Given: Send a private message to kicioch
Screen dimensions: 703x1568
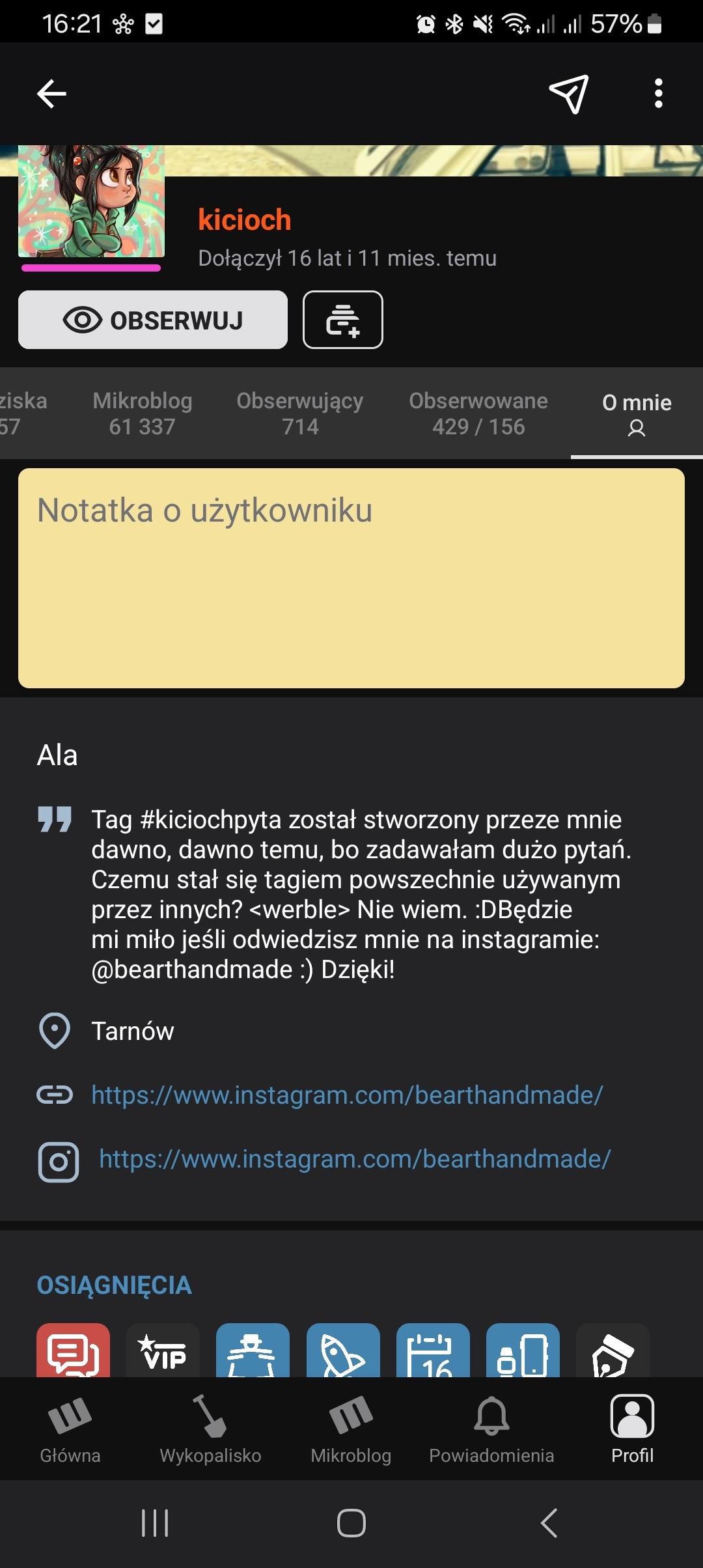Looking at the screenshot, I should coord(569,94).
